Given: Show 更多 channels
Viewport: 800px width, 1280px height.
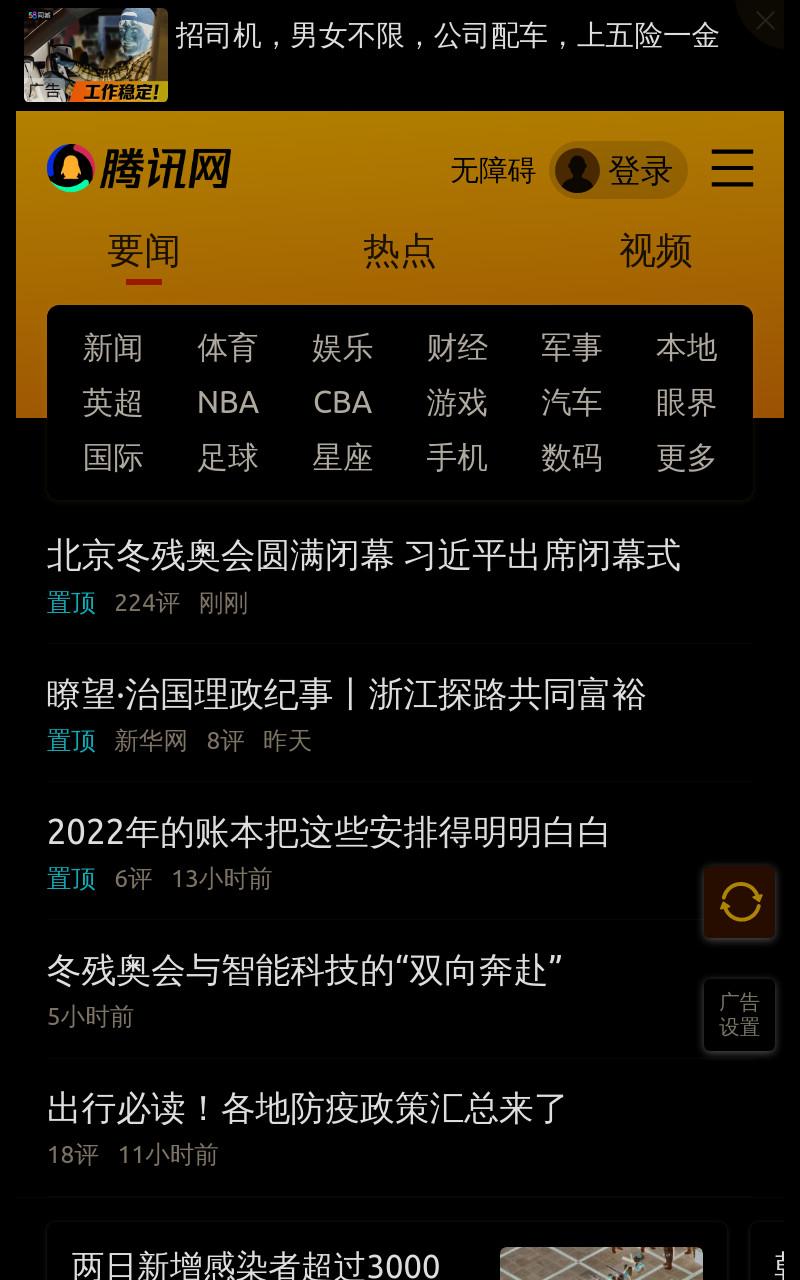Looking at the screenshot, I should 686,458.
